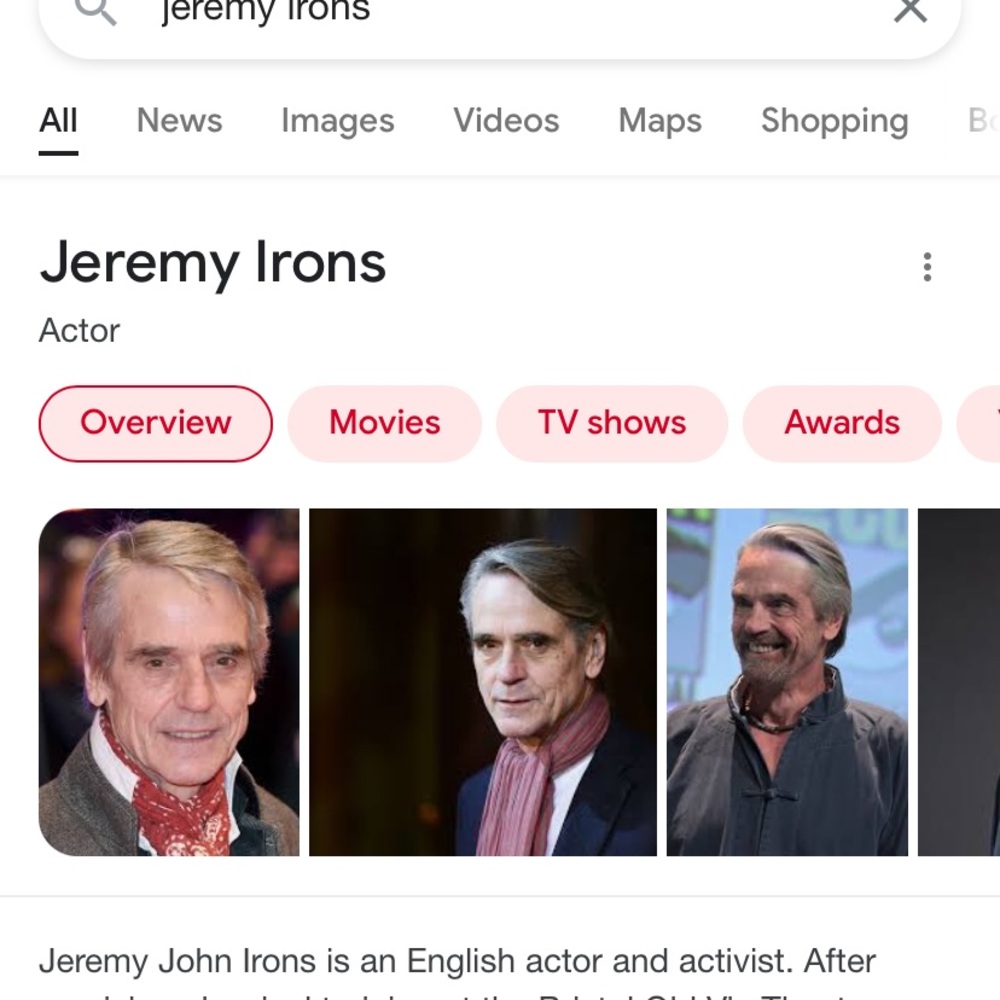View the Awards chip
Screen dimensions: 1000x1000
click(x=841, y=423)
